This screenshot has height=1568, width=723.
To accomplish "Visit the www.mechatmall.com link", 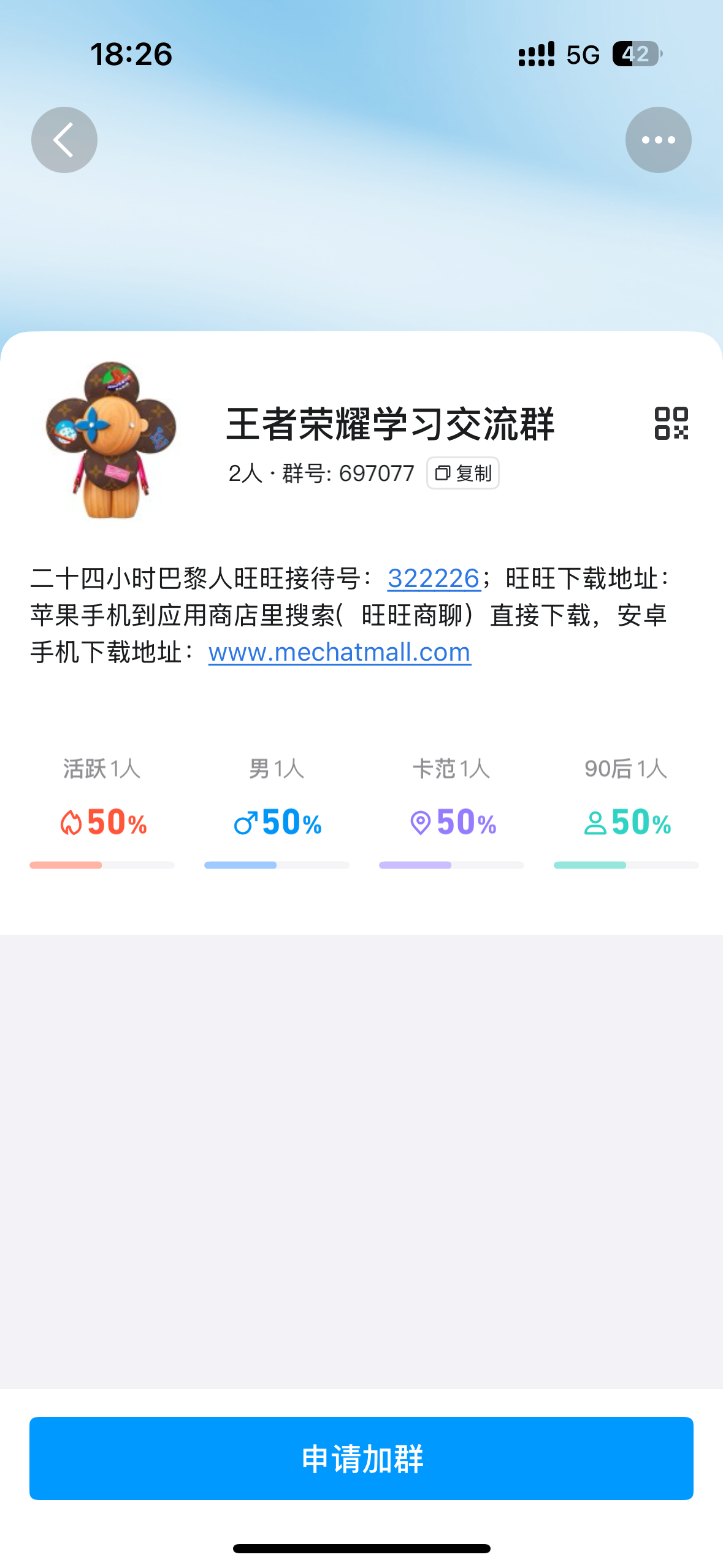I will pos(339,652).
